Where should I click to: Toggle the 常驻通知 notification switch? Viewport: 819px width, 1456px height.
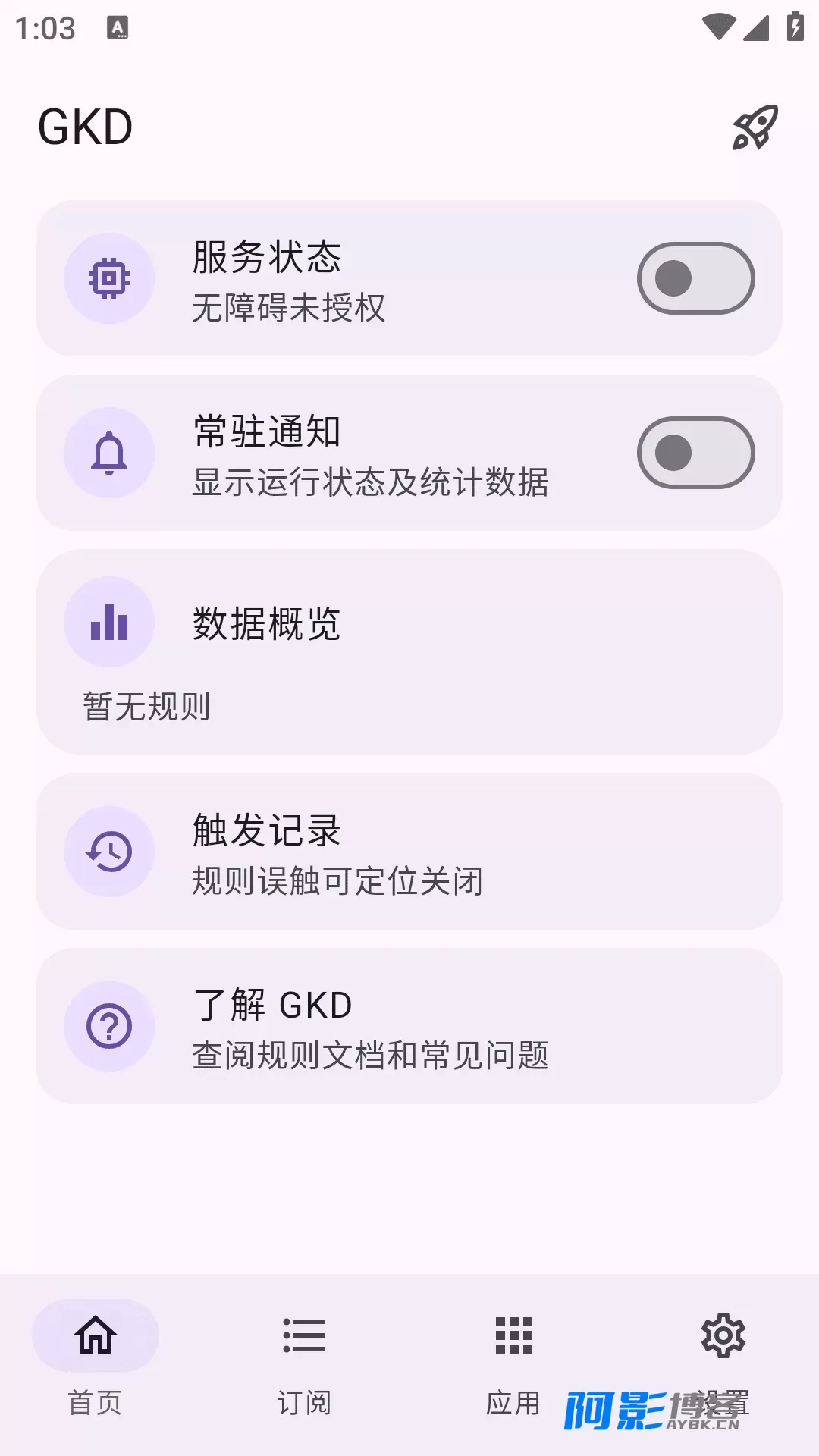(x=694, y=453)
